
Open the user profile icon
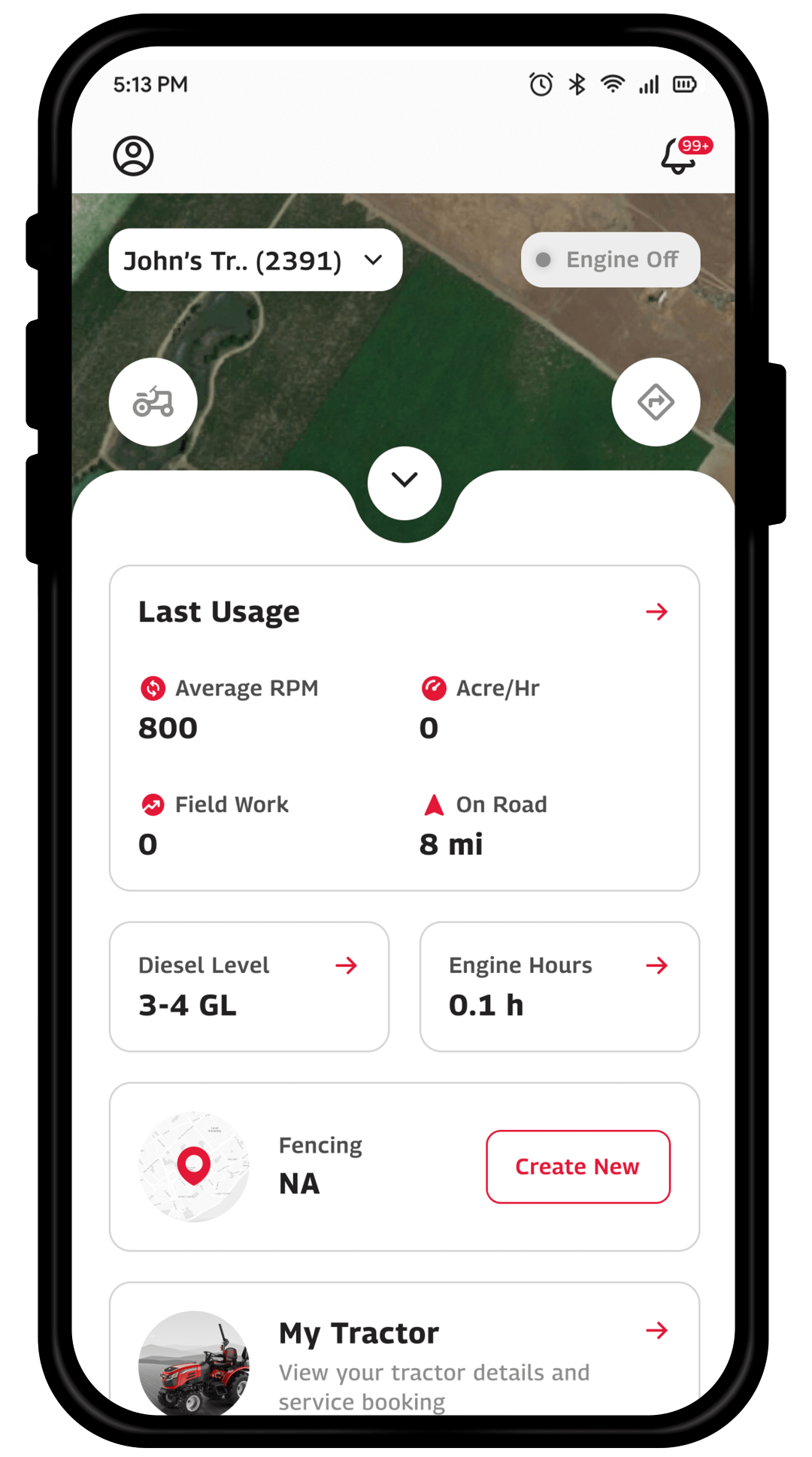click(x=133, y=156)
